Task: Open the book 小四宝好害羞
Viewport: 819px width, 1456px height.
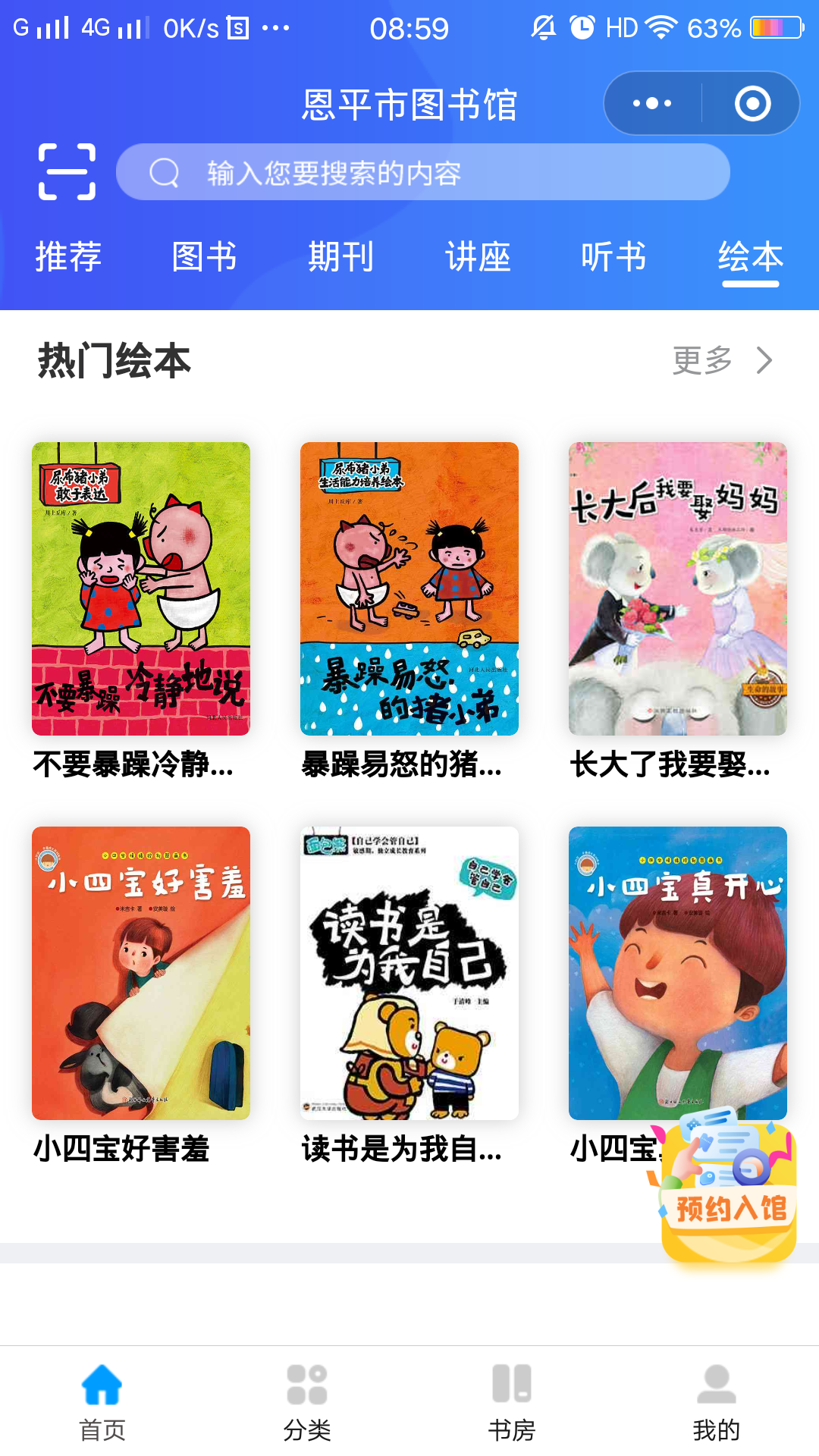Action: tap(141, 973)
